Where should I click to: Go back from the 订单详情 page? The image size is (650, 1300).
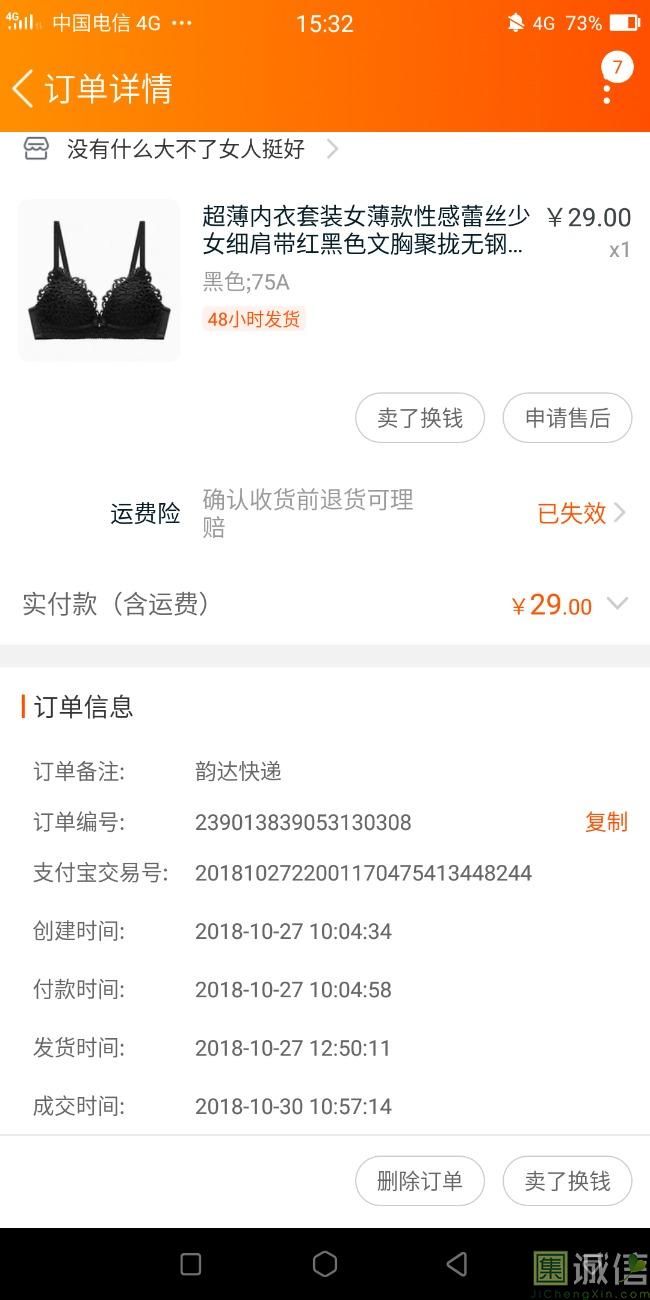(24, 88)
